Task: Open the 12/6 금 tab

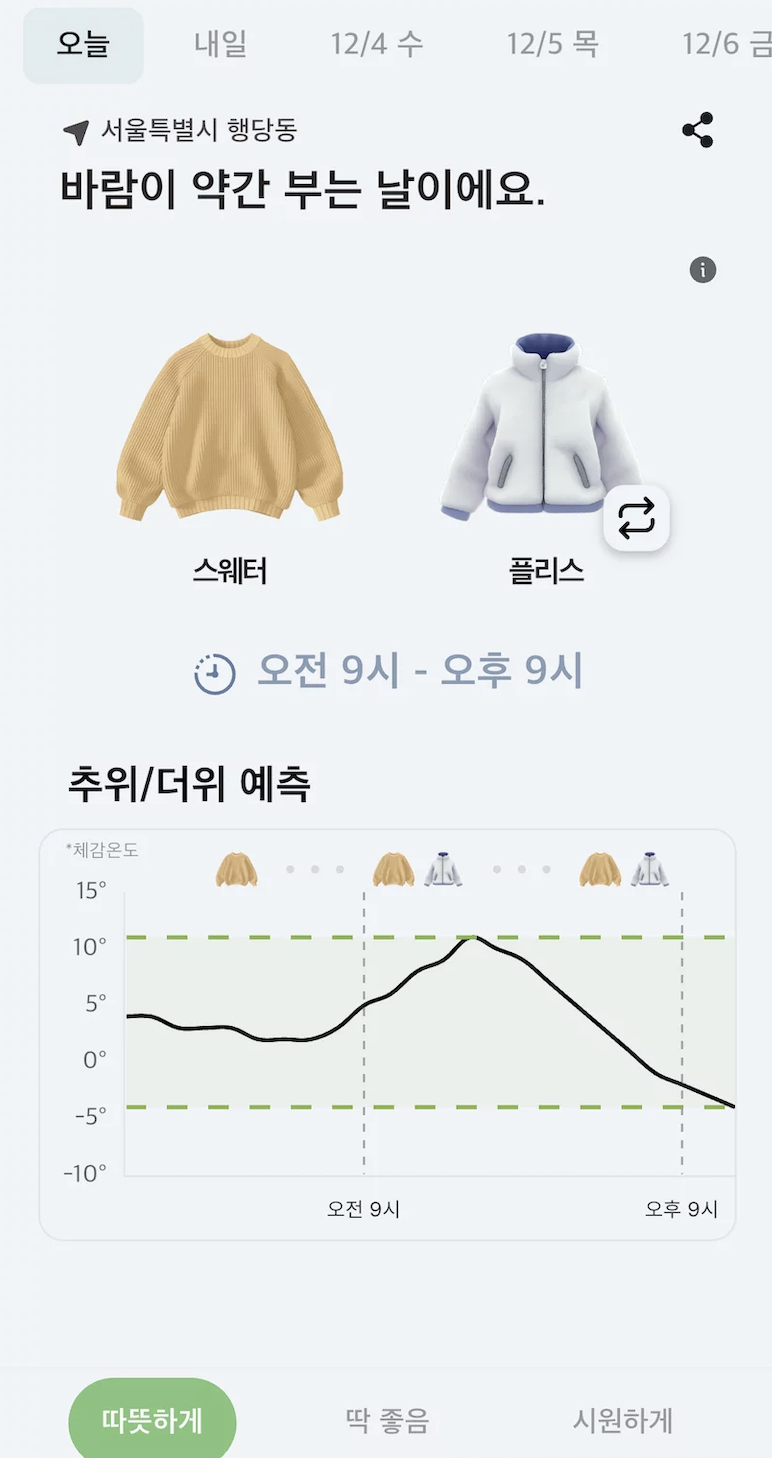Action: (725, 44)
